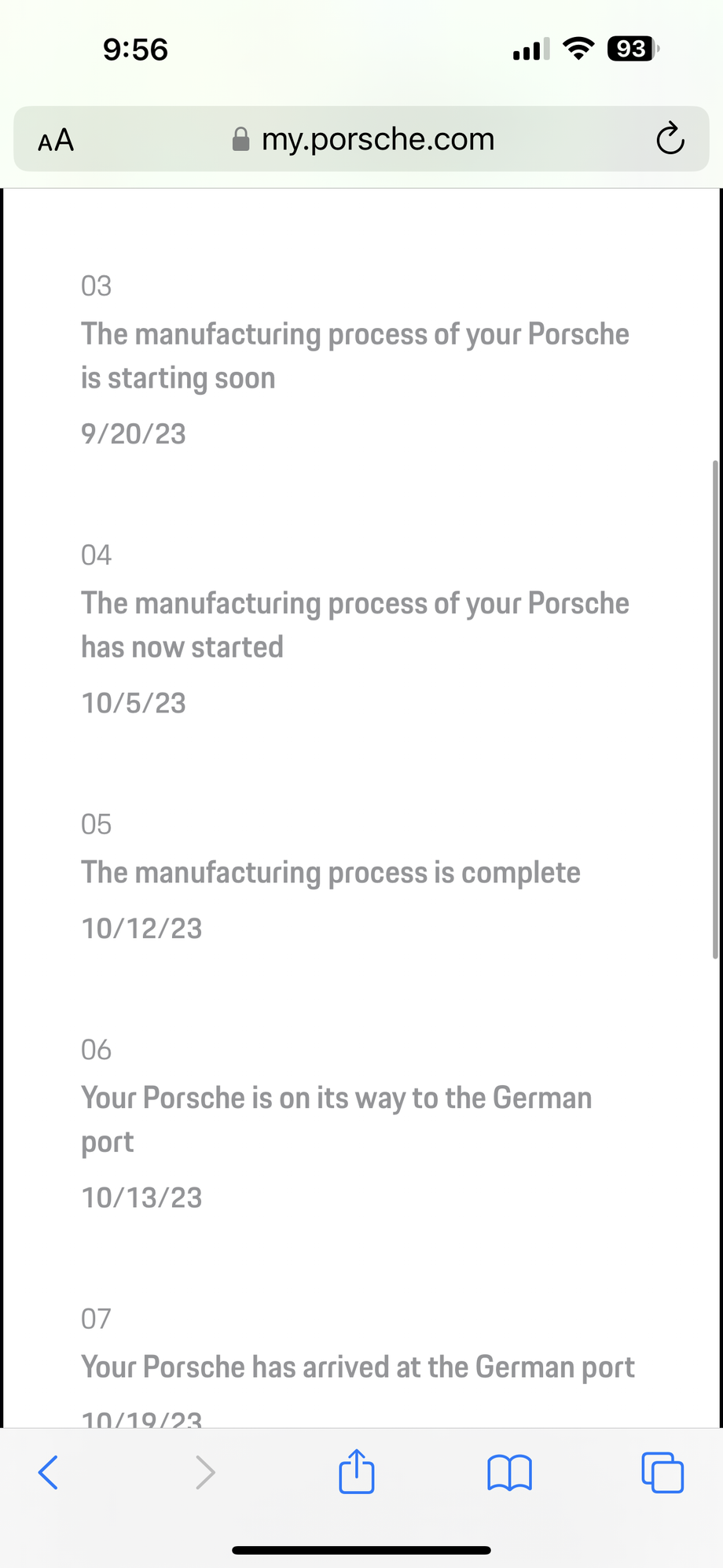The image size is (723, 1568).
Task: Open Safari bookmarks
Action: (510, 1473)
